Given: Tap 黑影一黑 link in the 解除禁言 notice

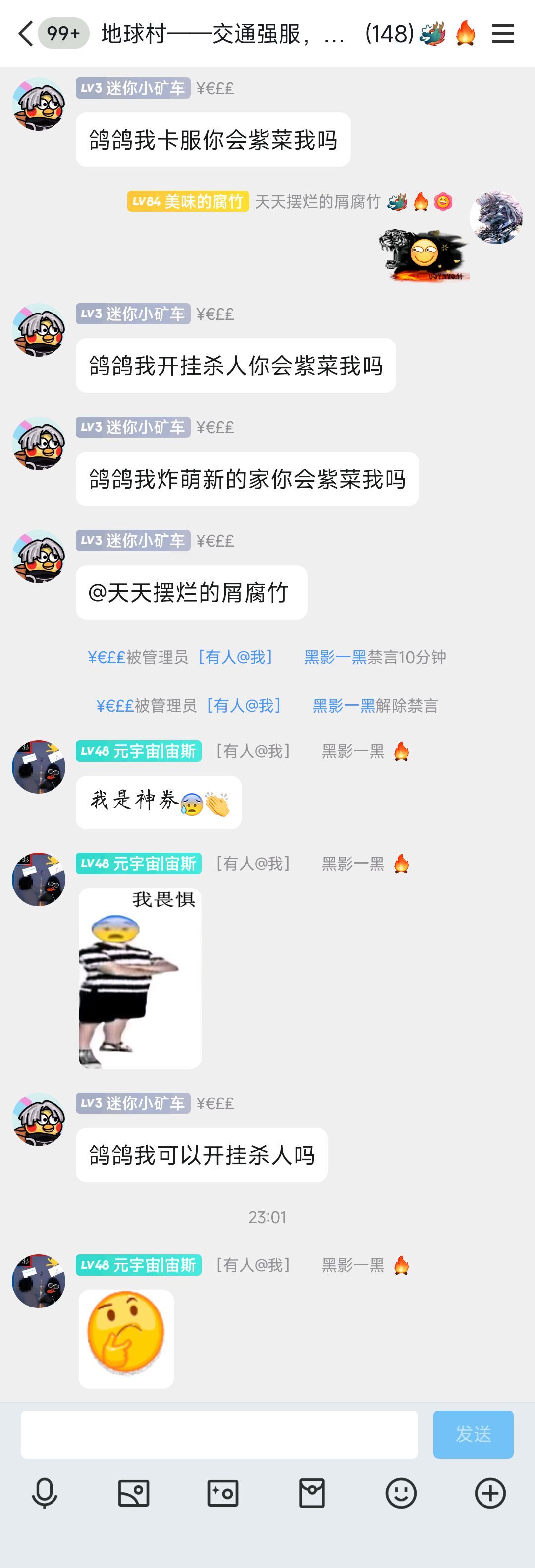Looking at the screenshot, I should (343, 705).
